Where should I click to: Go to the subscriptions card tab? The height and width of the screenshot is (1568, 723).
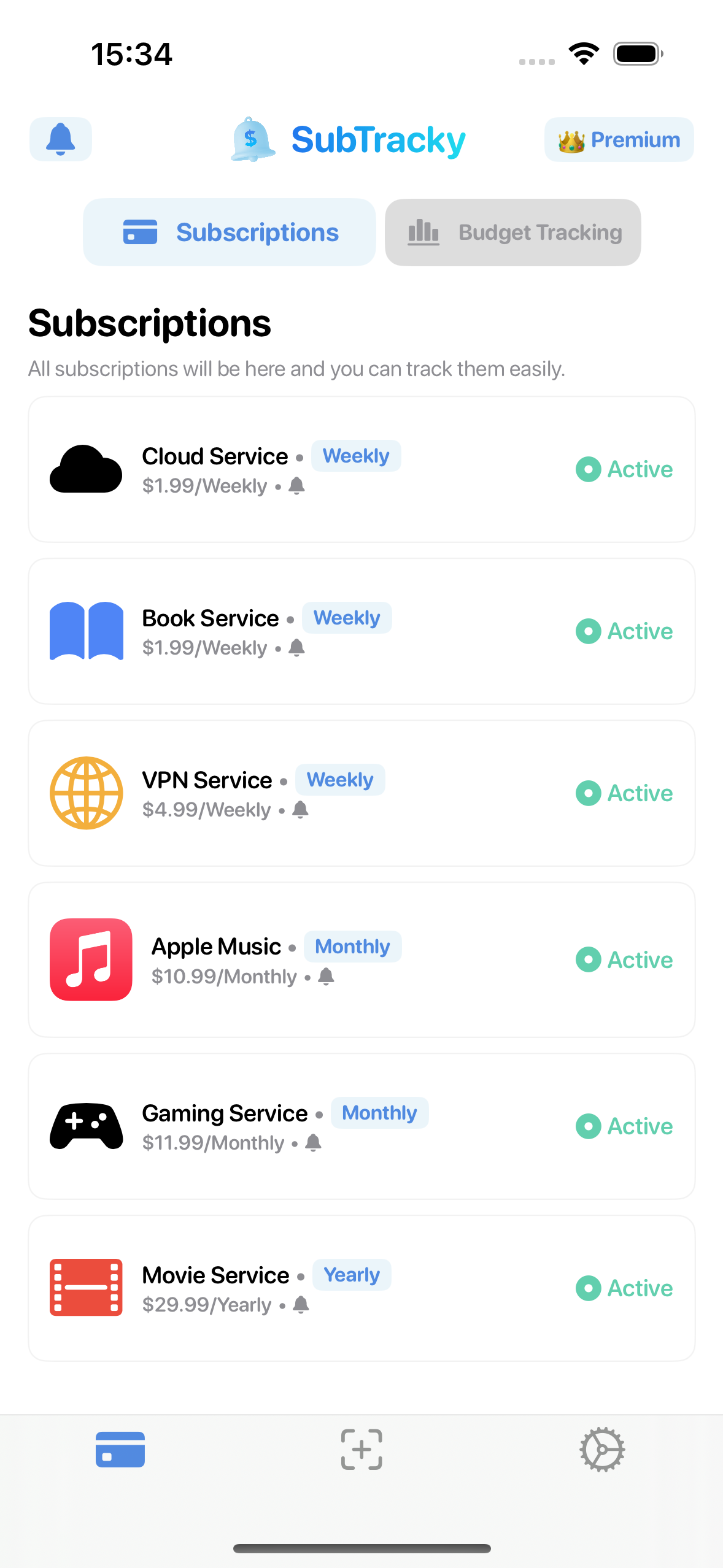click(120, 1449)
